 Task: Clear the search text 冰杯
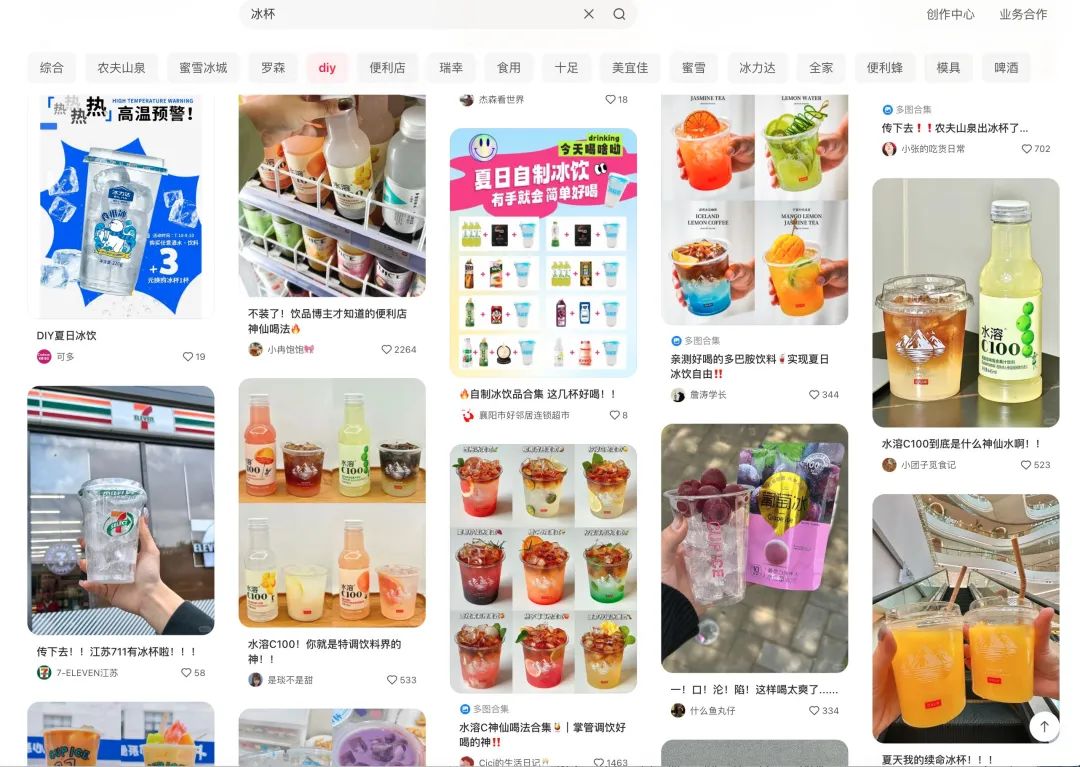[x=589, y=14]
